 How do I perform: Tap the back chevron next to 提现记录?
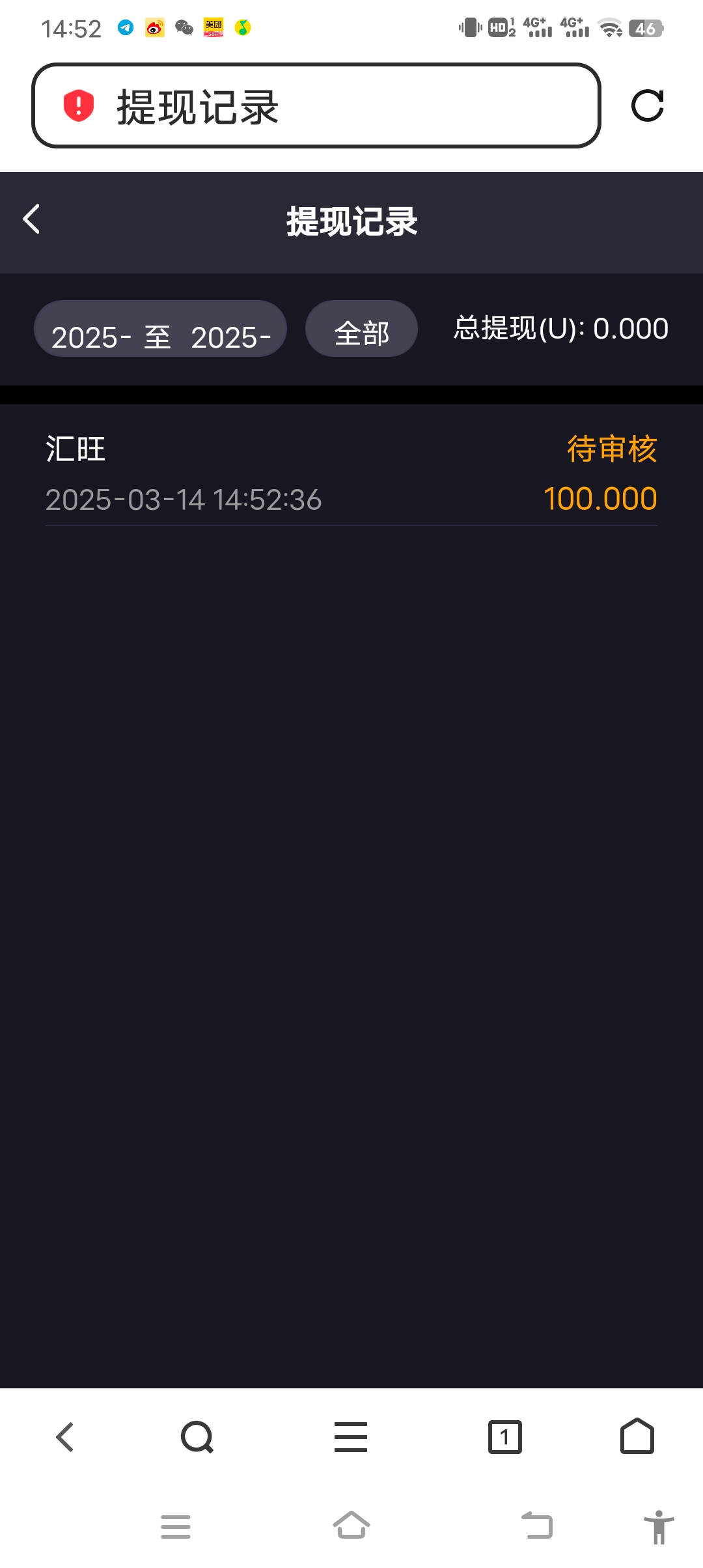click(x=31, y=220)
